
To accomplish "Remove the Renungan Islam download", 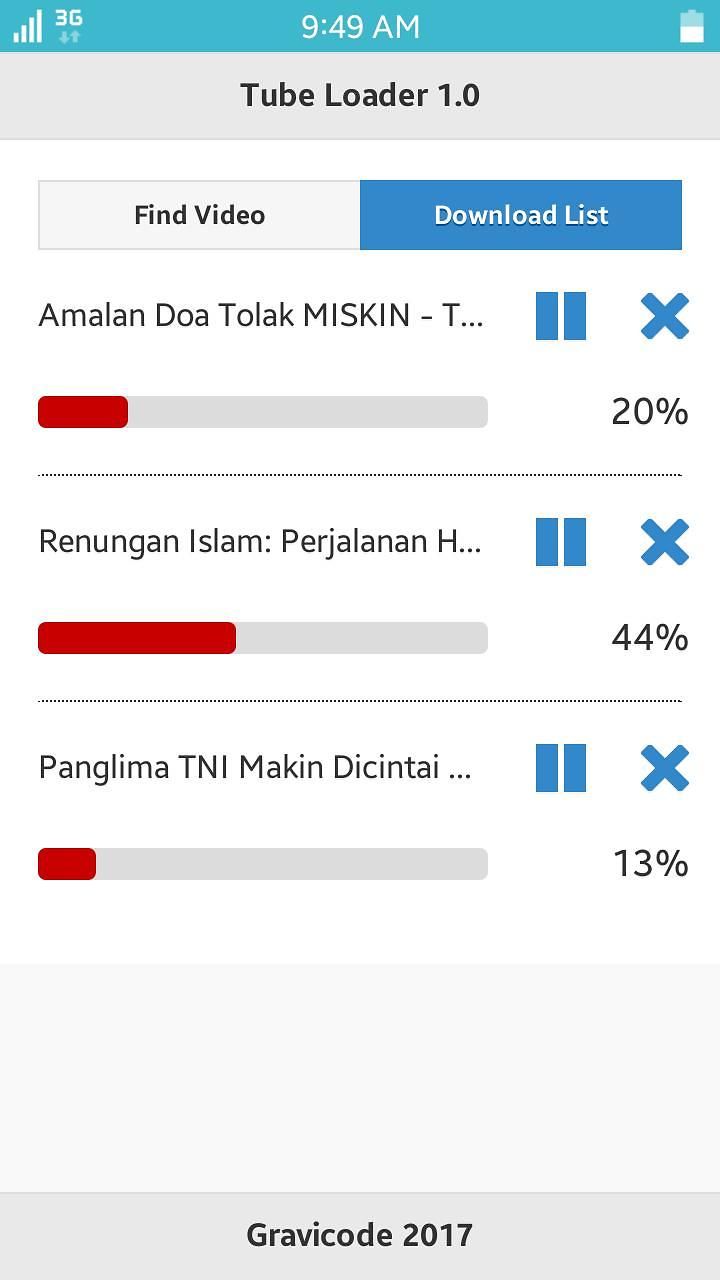I will [x=664, y=542].
